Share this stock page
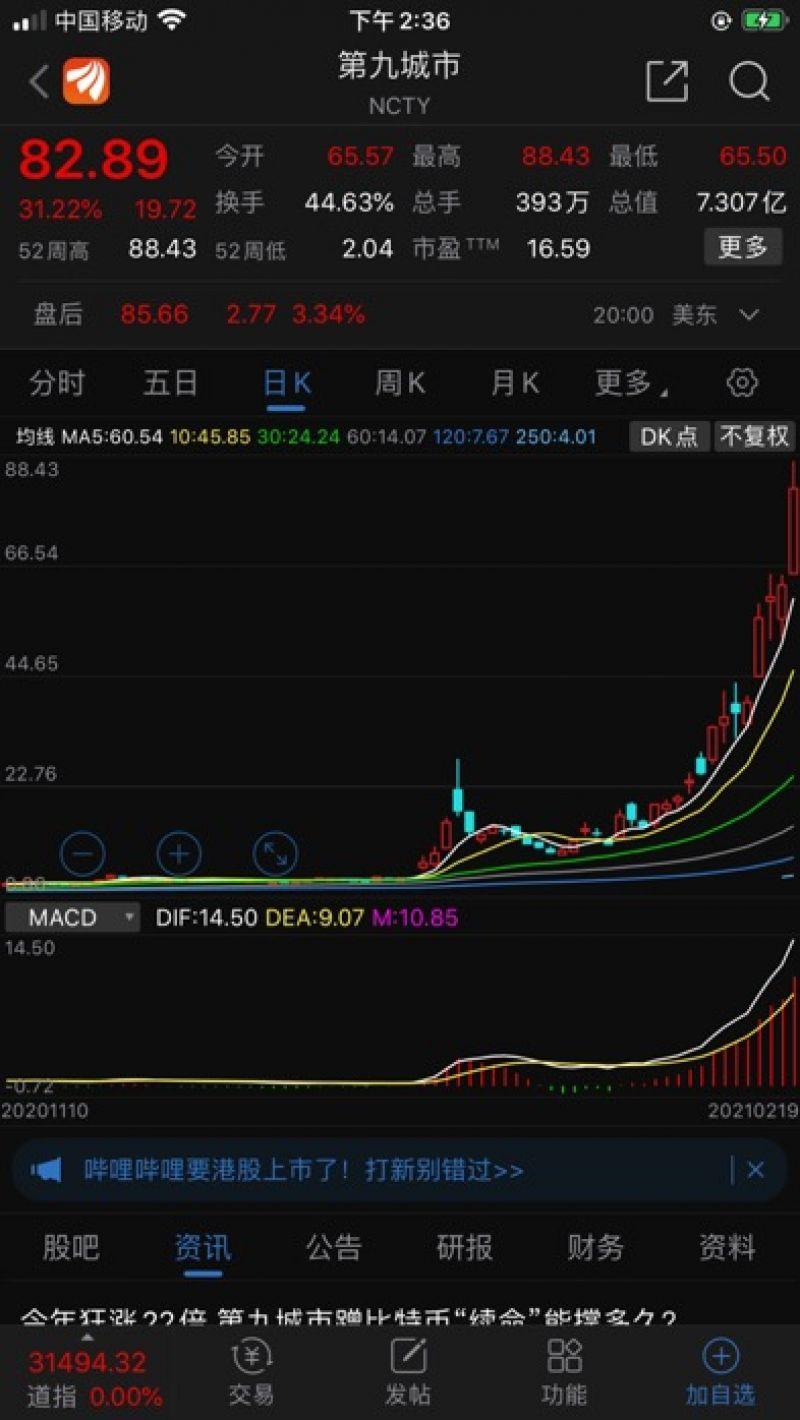Image resolution: width=800 pixels, height=1420 pixels. tap(667, 82)
